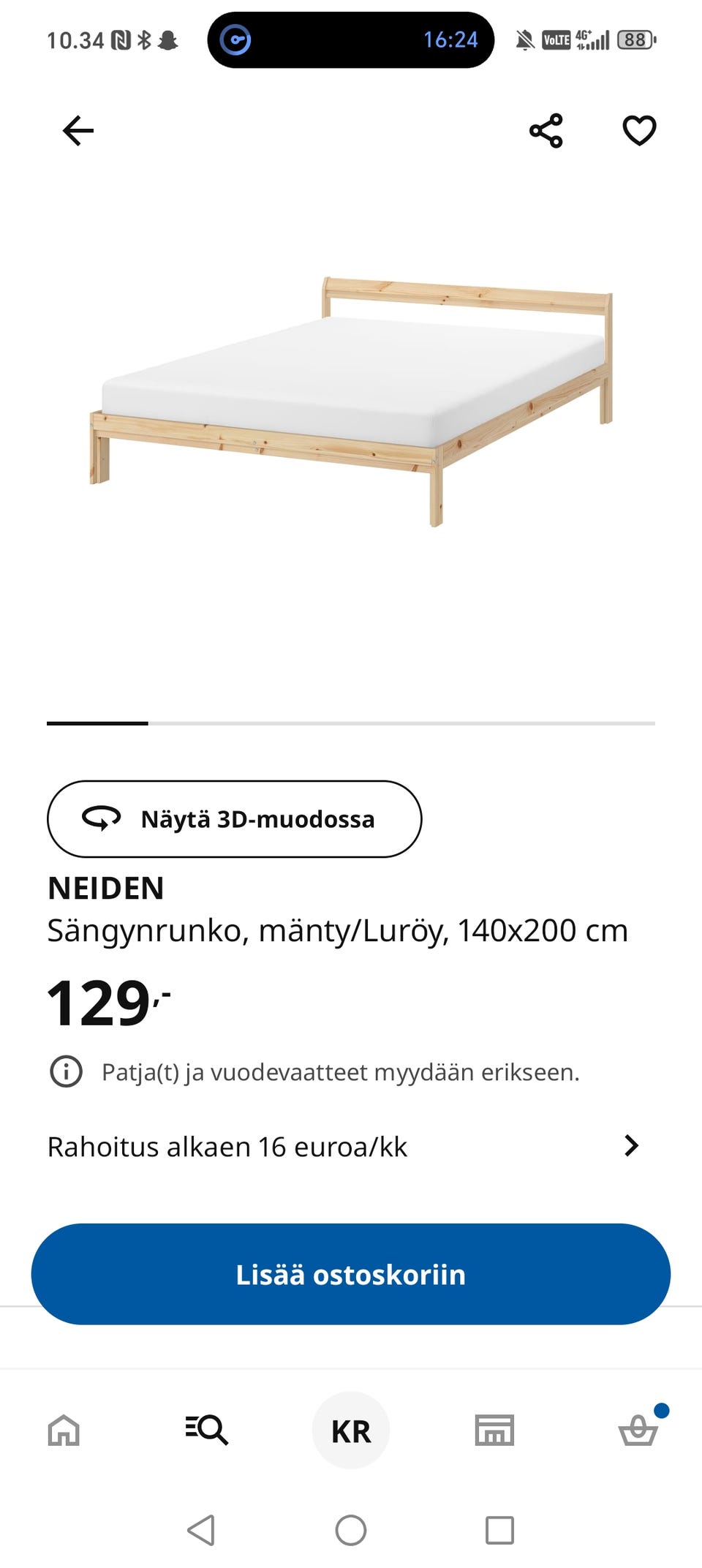Add NEIDEN to favorites with heart
The width and height of the screenshot is (702, 1568).
(x=639, y=132)
